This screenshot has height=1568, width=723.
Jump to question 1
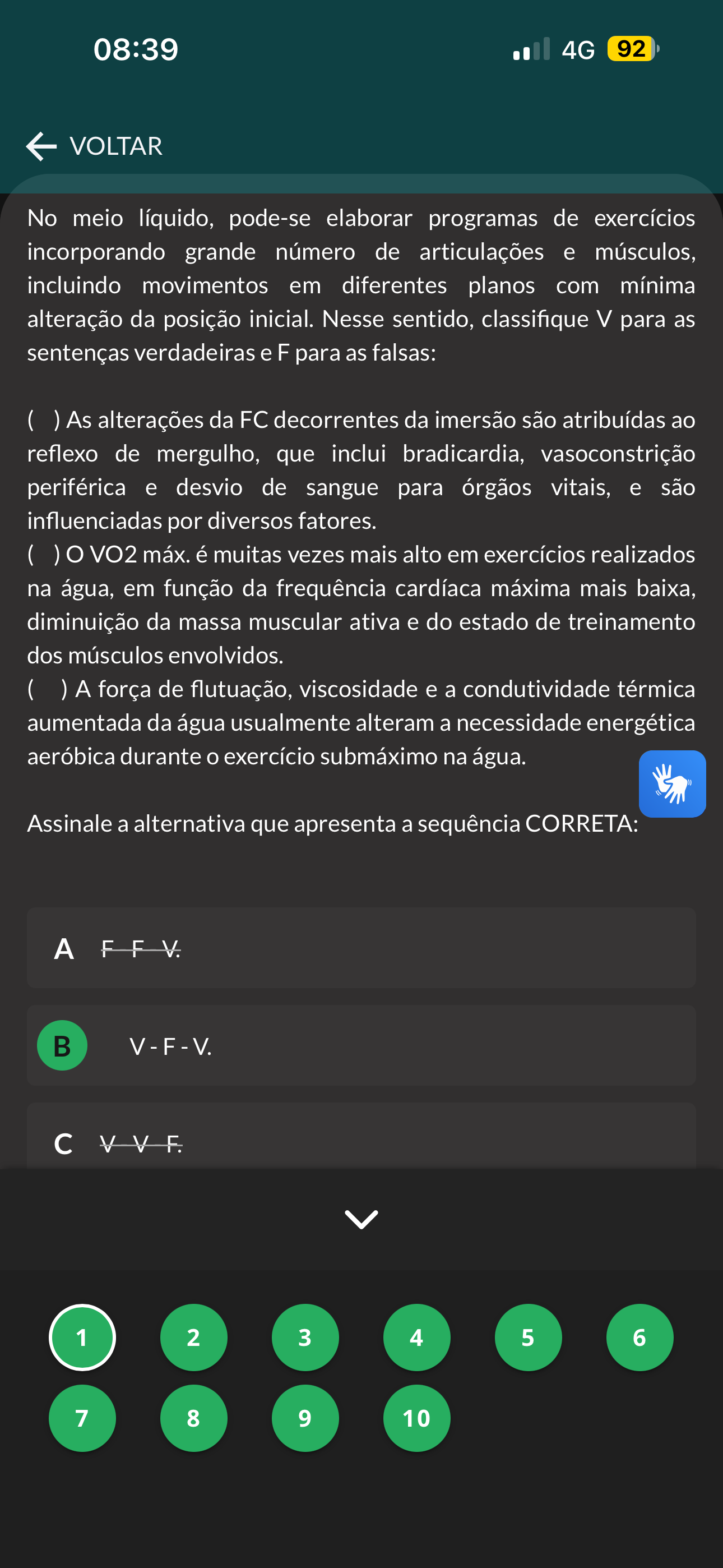(x=82, y=1338)
